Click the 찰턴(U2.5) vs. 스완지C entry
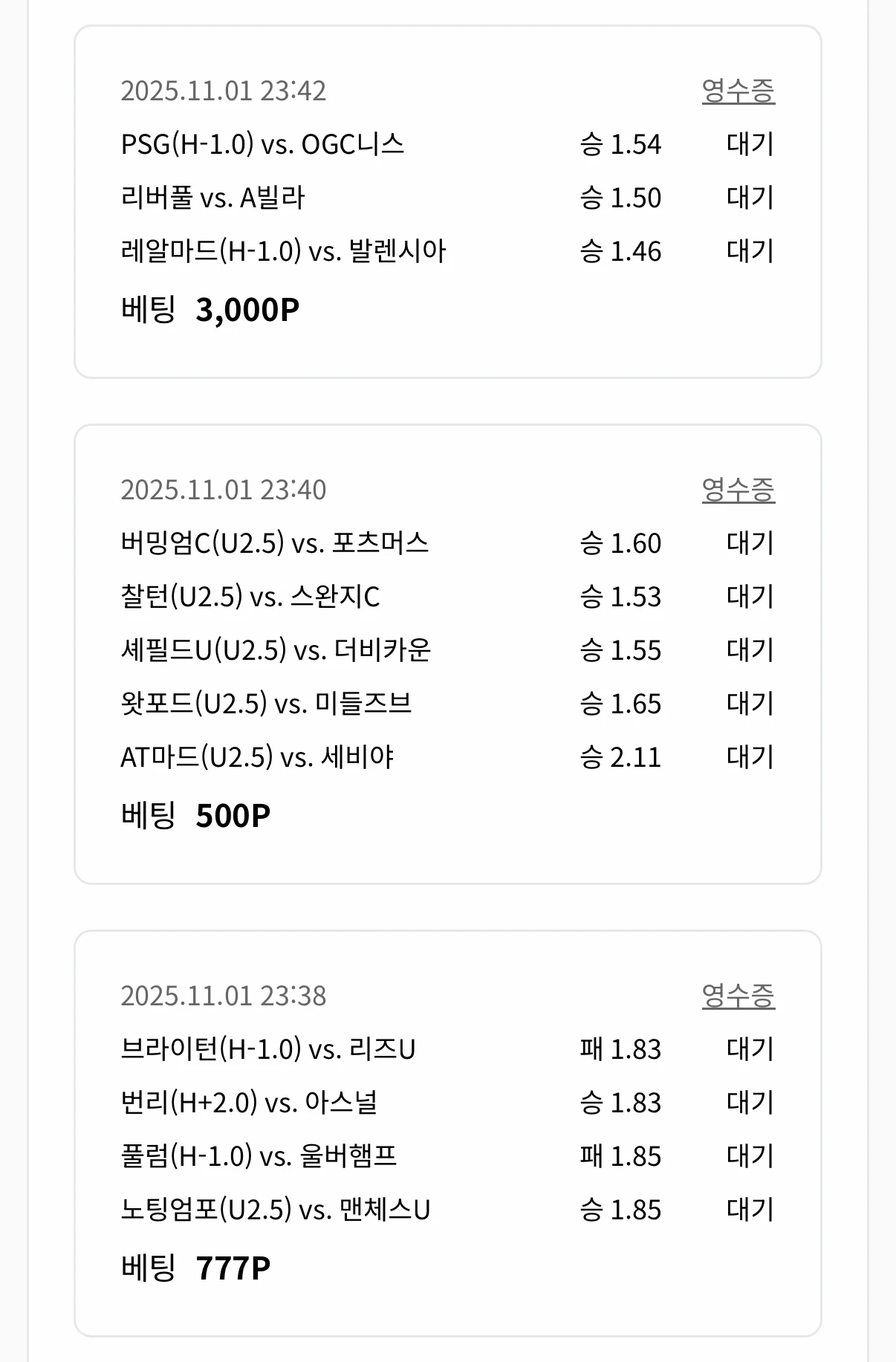 [253, 596]
